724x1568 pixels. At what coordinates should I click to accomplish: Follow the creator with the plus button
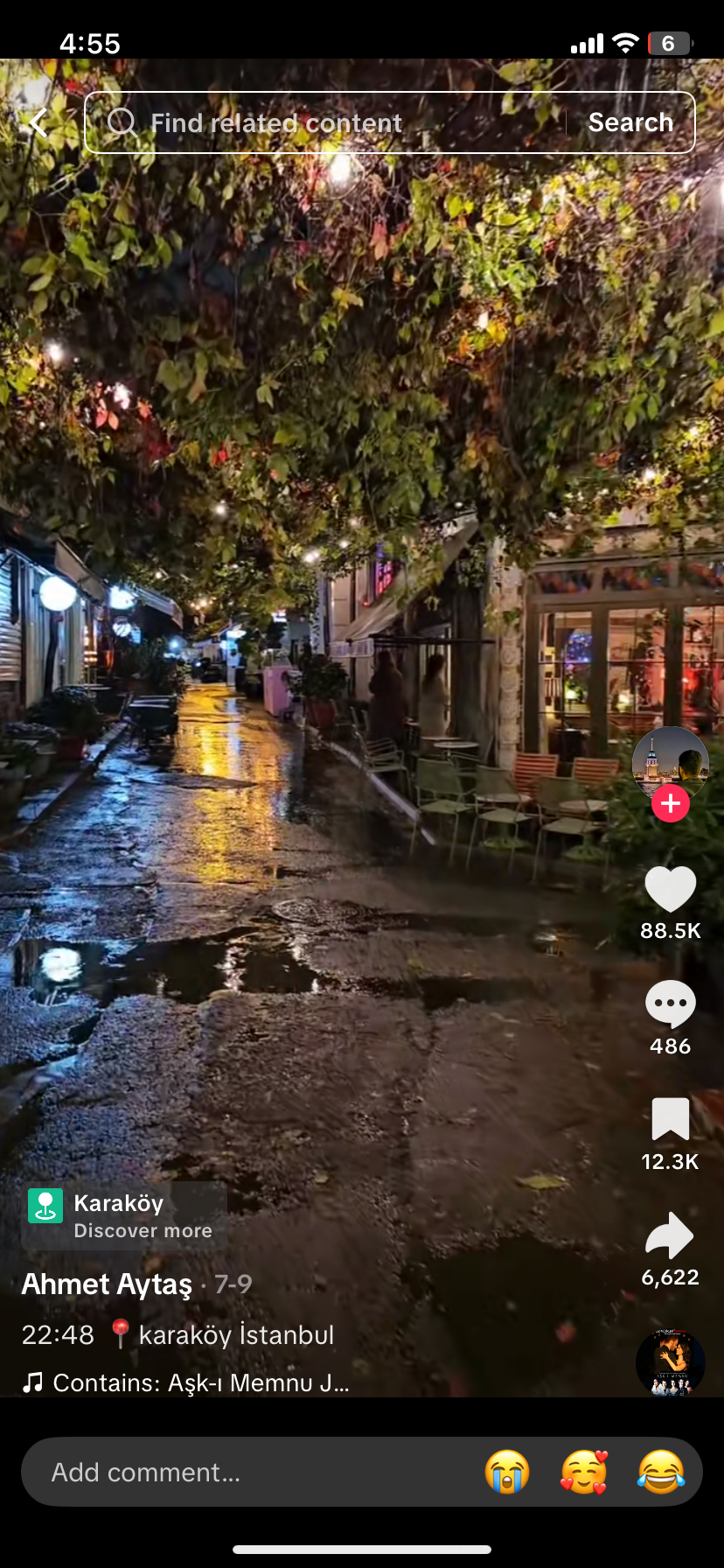[671, 803]
